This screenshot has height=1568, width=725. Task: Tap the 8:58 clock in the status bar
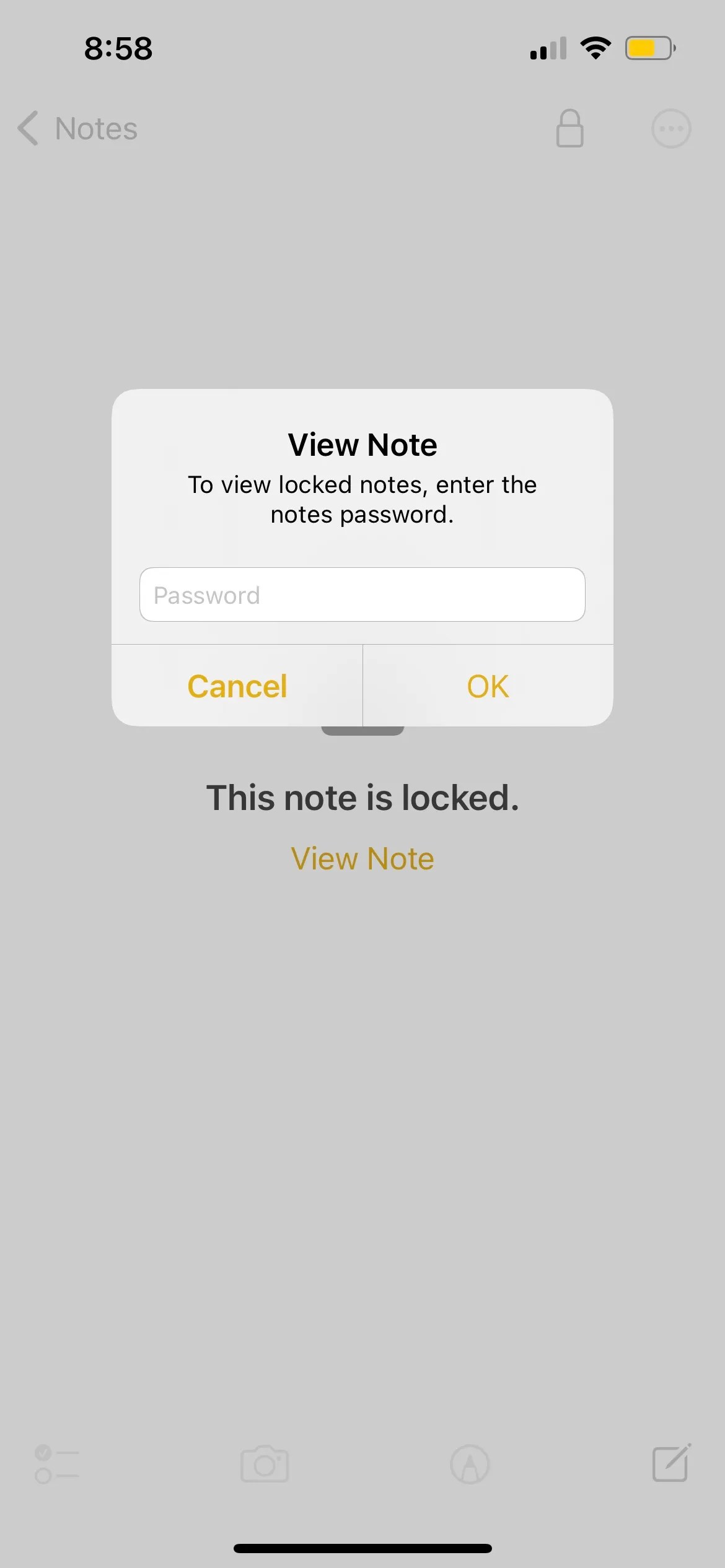coord(116,48)
